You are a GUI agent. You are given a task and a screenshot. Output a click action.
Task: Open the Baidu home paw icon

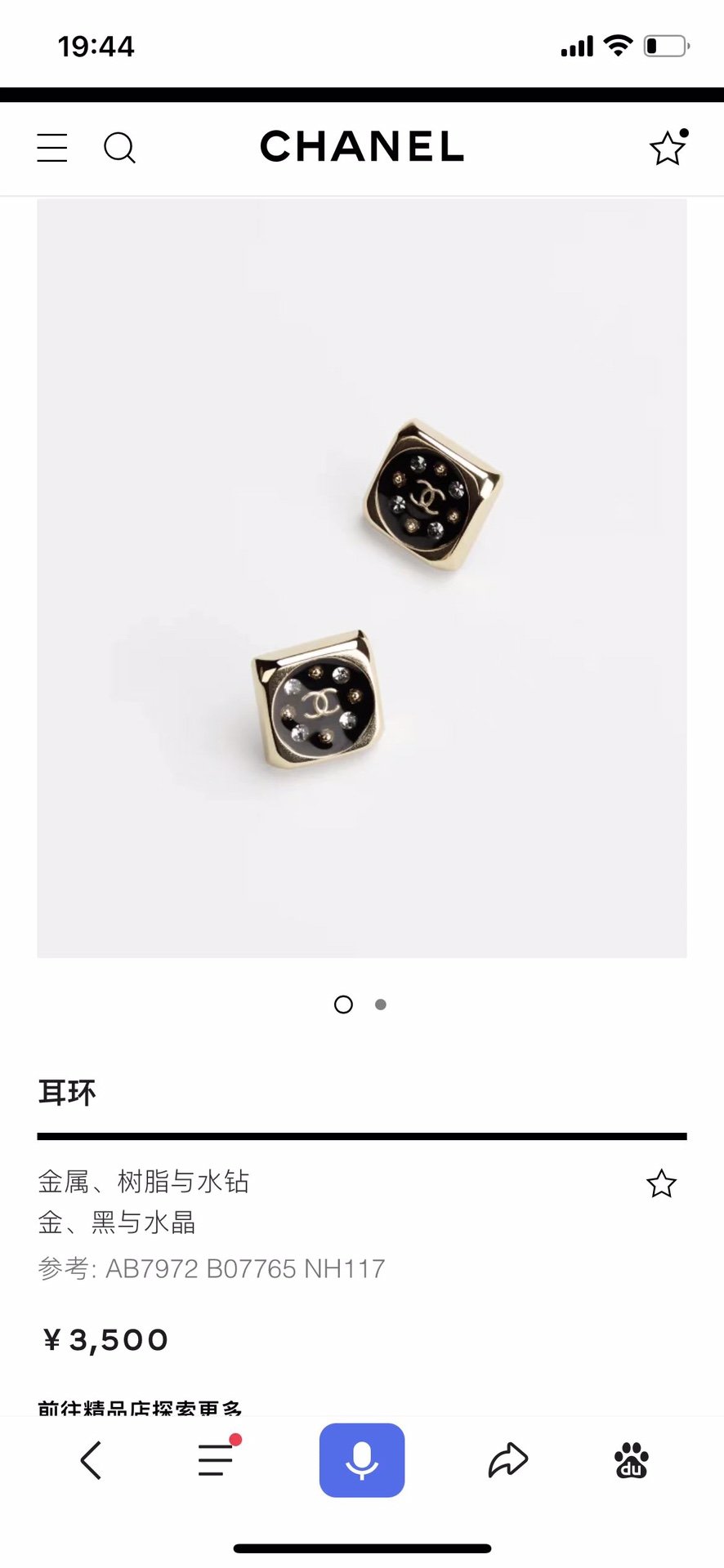[632, 1460]
